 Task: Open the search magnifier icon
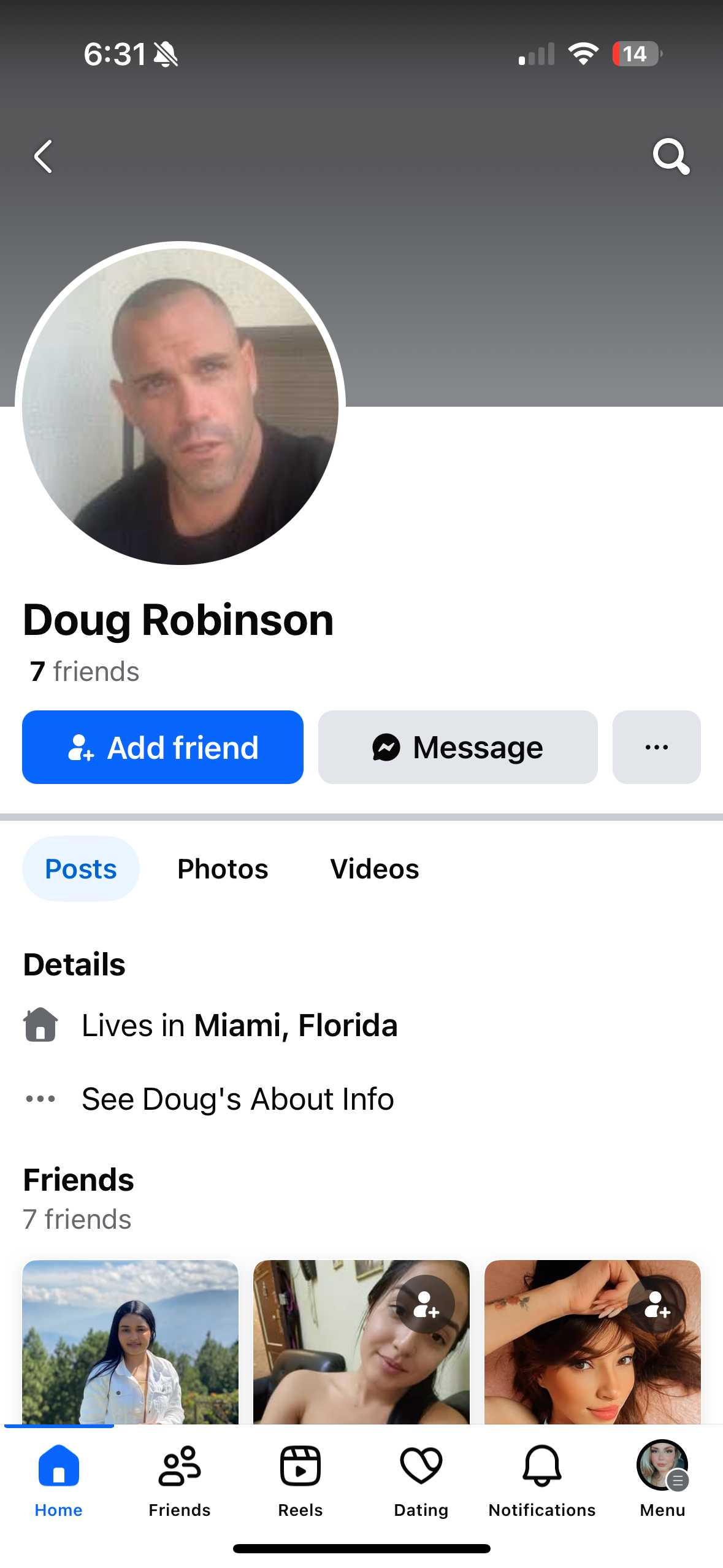pos(671,157)
